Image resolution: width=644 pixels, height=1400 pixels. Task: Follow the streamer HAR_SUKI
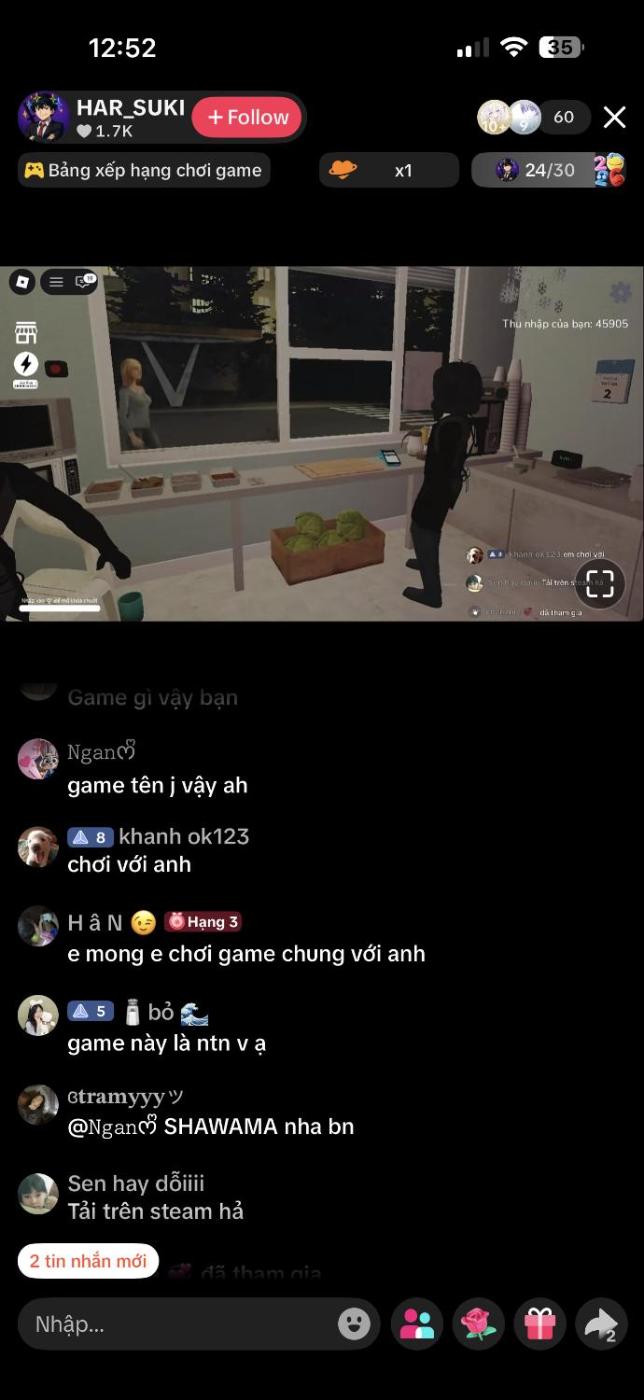248,118
